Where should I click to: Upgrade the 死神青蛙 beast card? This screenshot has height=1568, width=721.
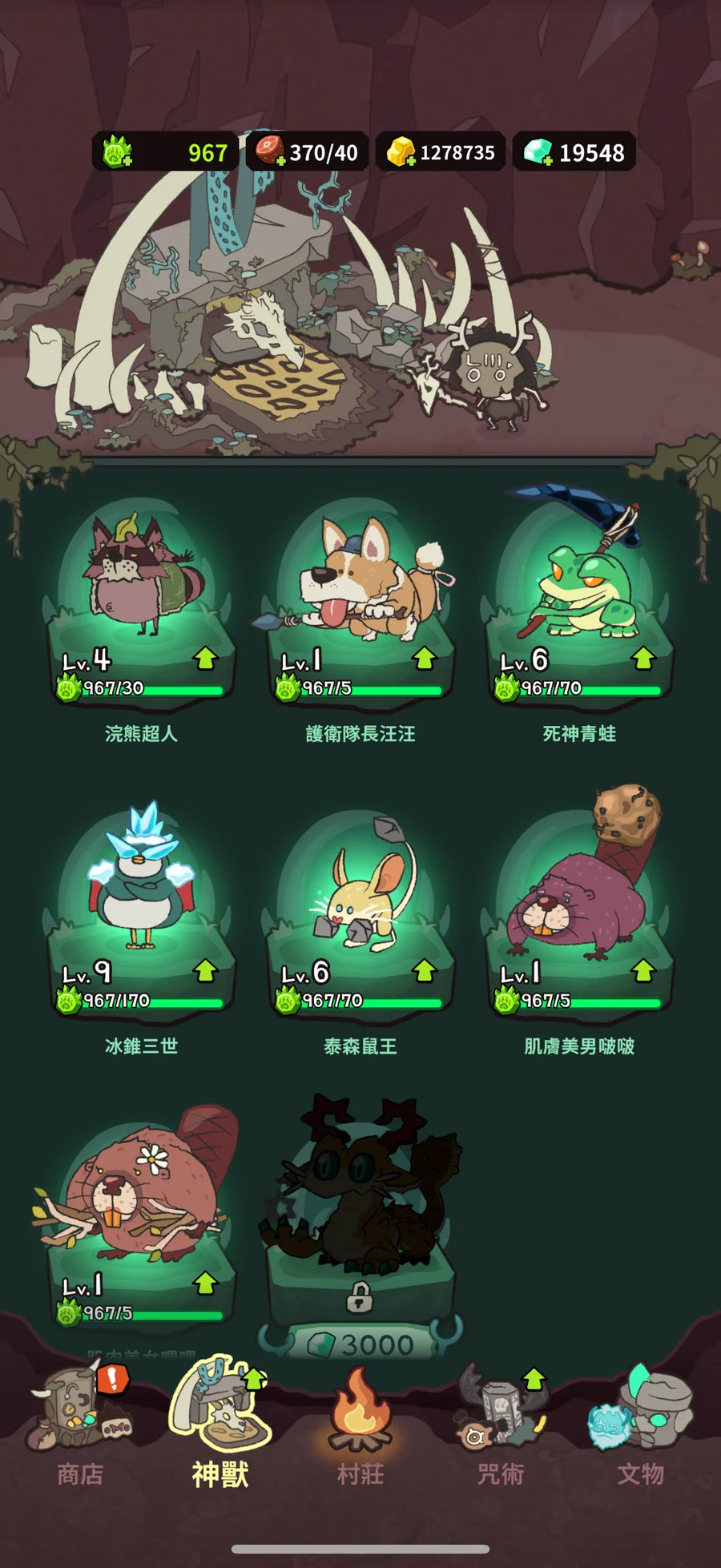643,659
